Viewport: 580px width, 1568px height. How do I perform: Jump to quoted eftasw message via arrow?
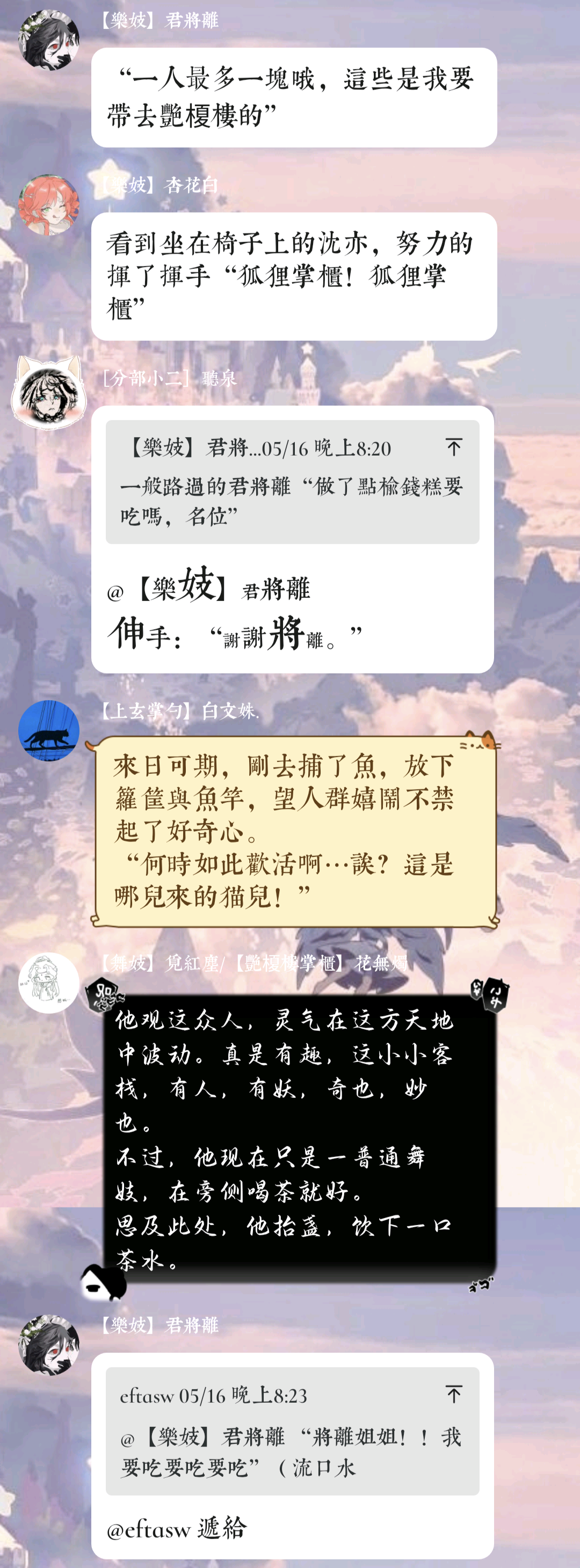[453, 1395]
